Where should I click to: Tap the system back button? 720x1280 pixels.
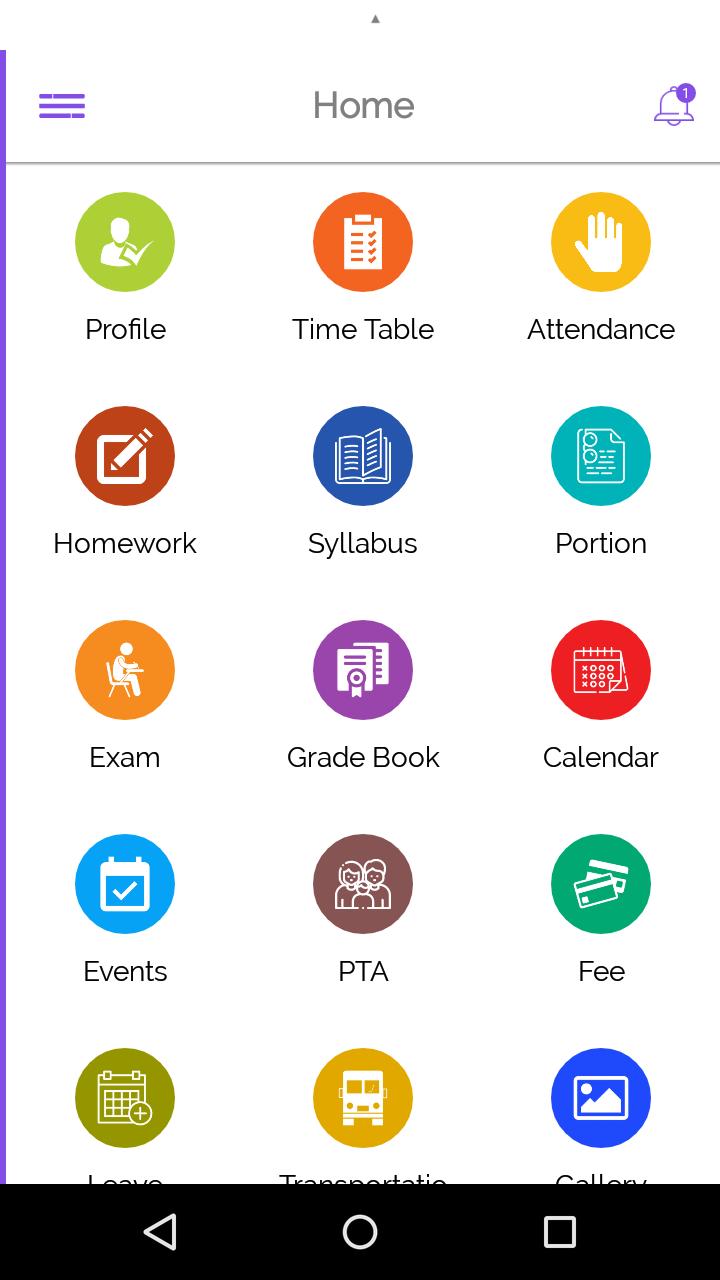coord(160,1232)
